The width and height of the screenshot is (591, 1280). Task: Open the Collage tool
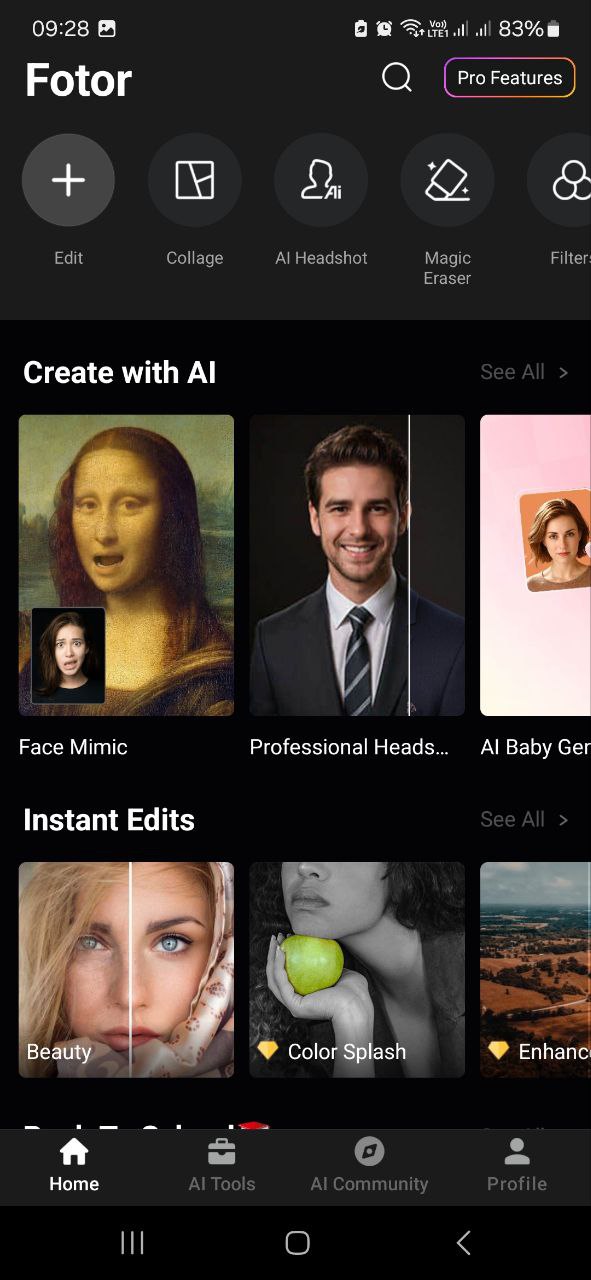click(x=194, y=180)
